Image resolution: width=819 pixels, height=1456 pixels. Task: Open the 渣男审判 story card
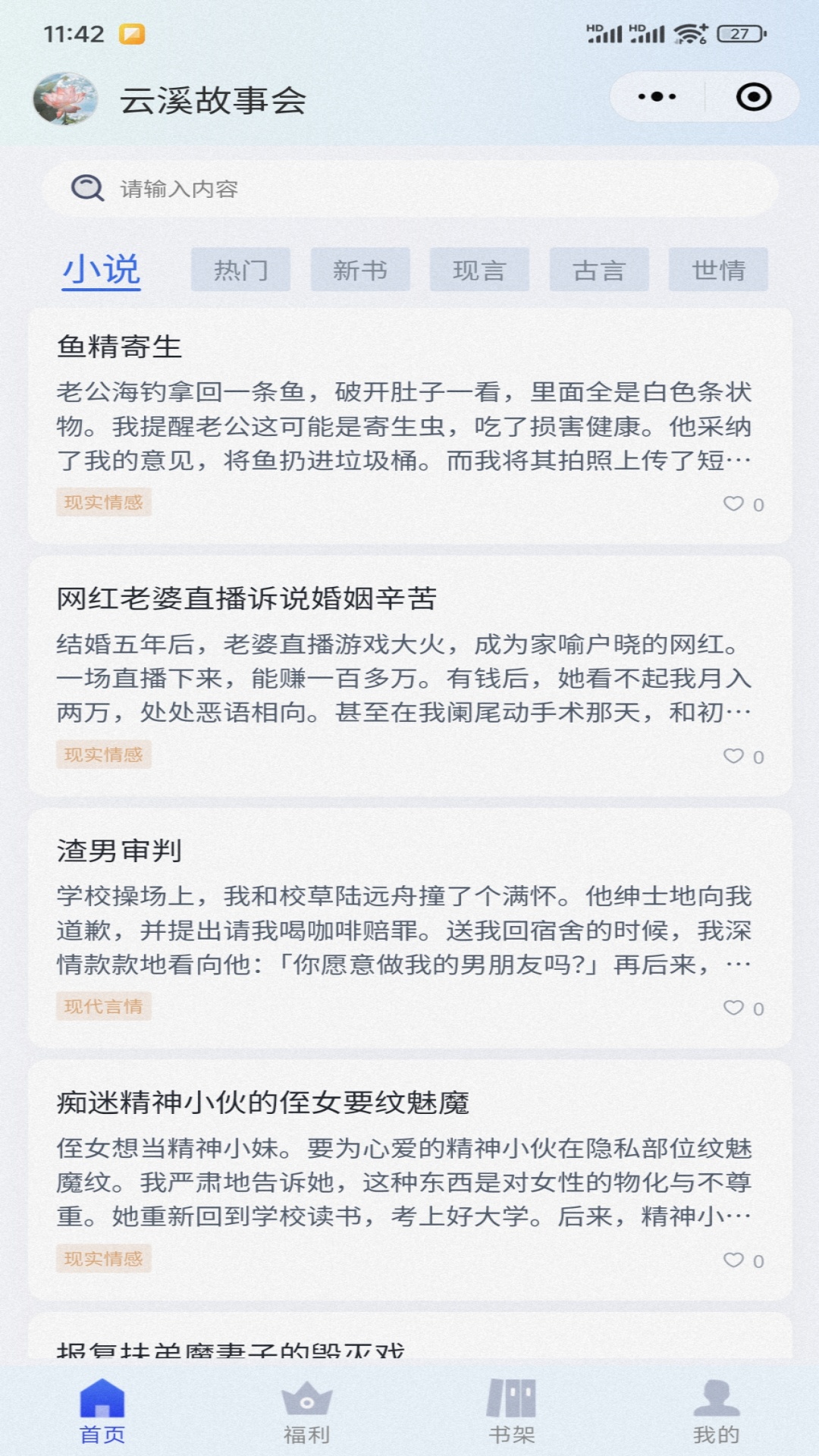click(x=120, y=851)
